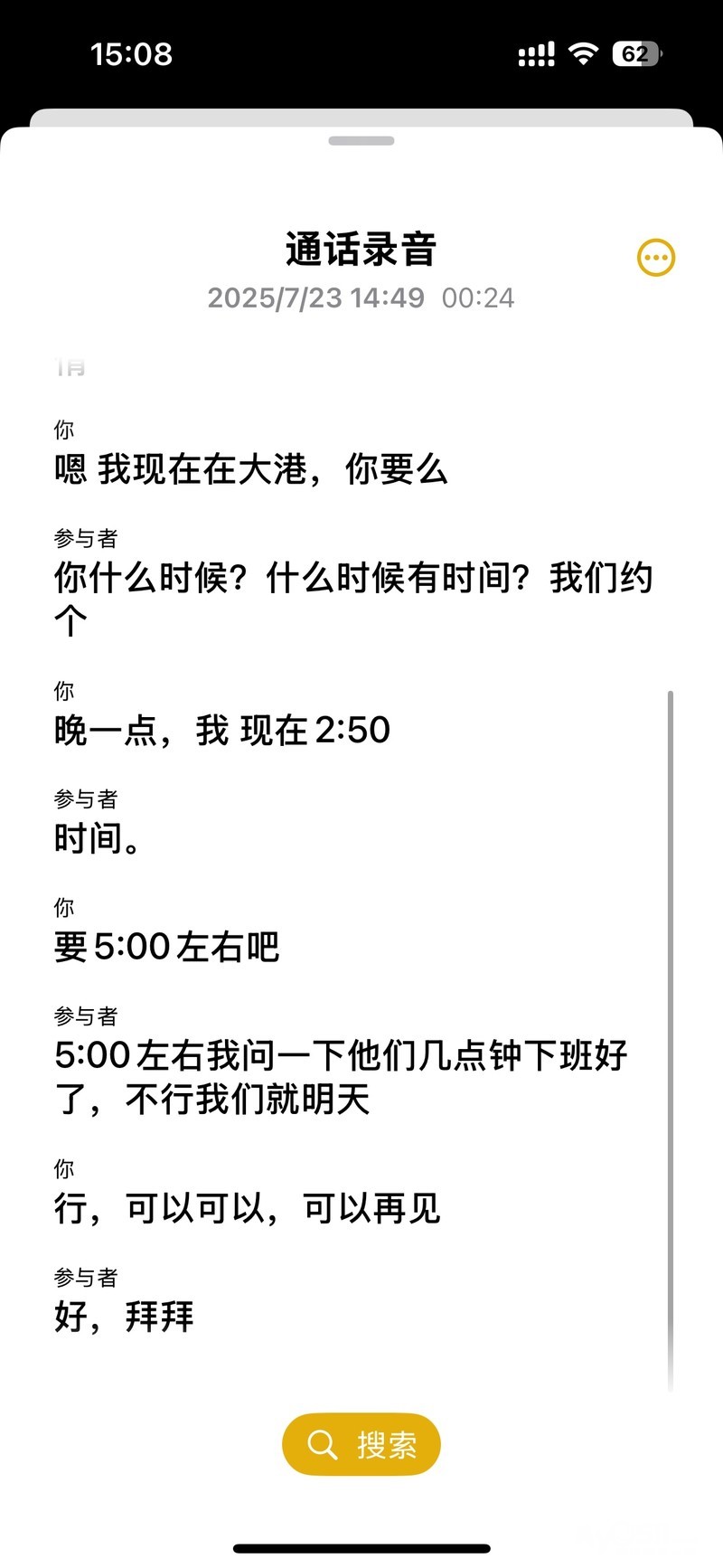723x1568 pixels.
Task: Tap the sheet grabber handle at top
Action: [x=361, y=141]
